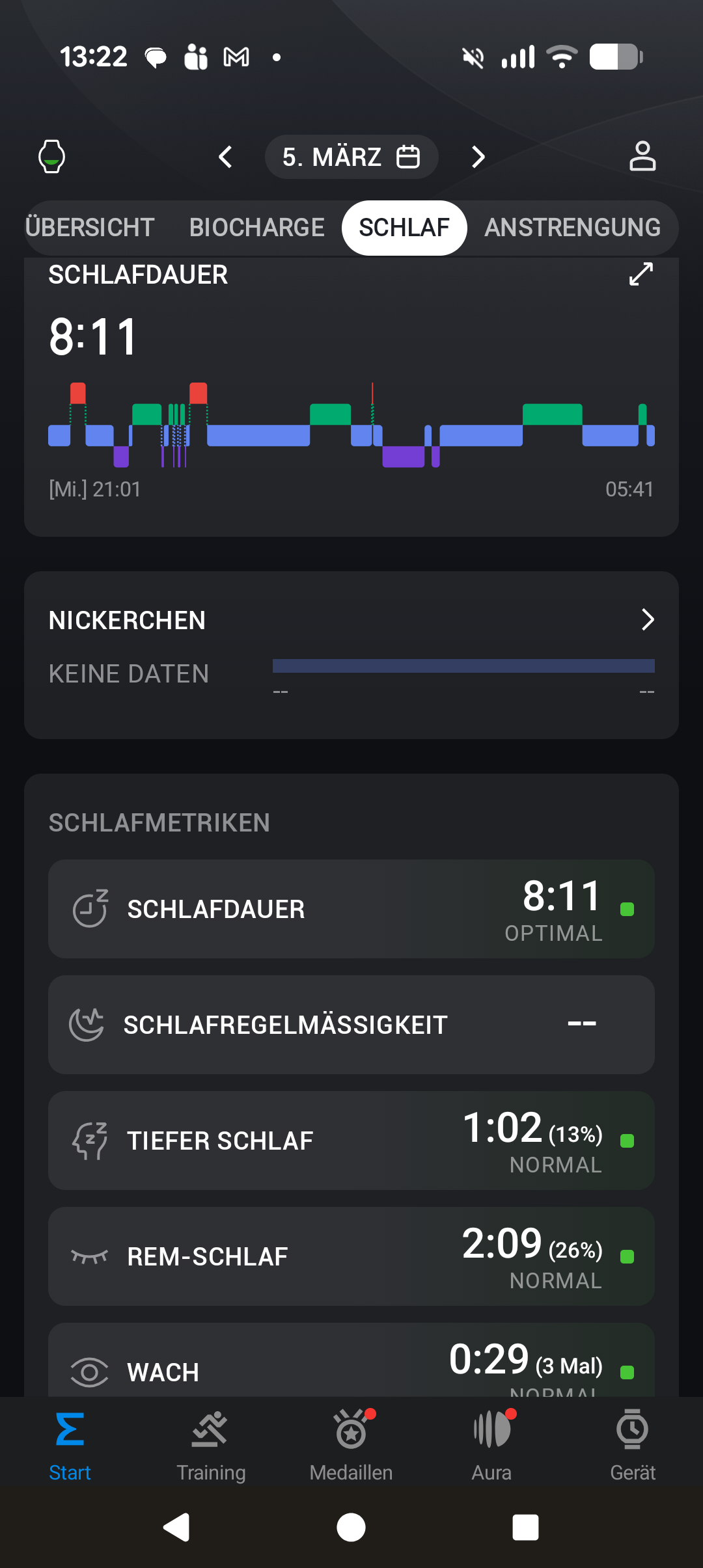Switch to the Biocharge tab
The width and height of the screenshot is (703, 1568).
click(x=256, y=228)
